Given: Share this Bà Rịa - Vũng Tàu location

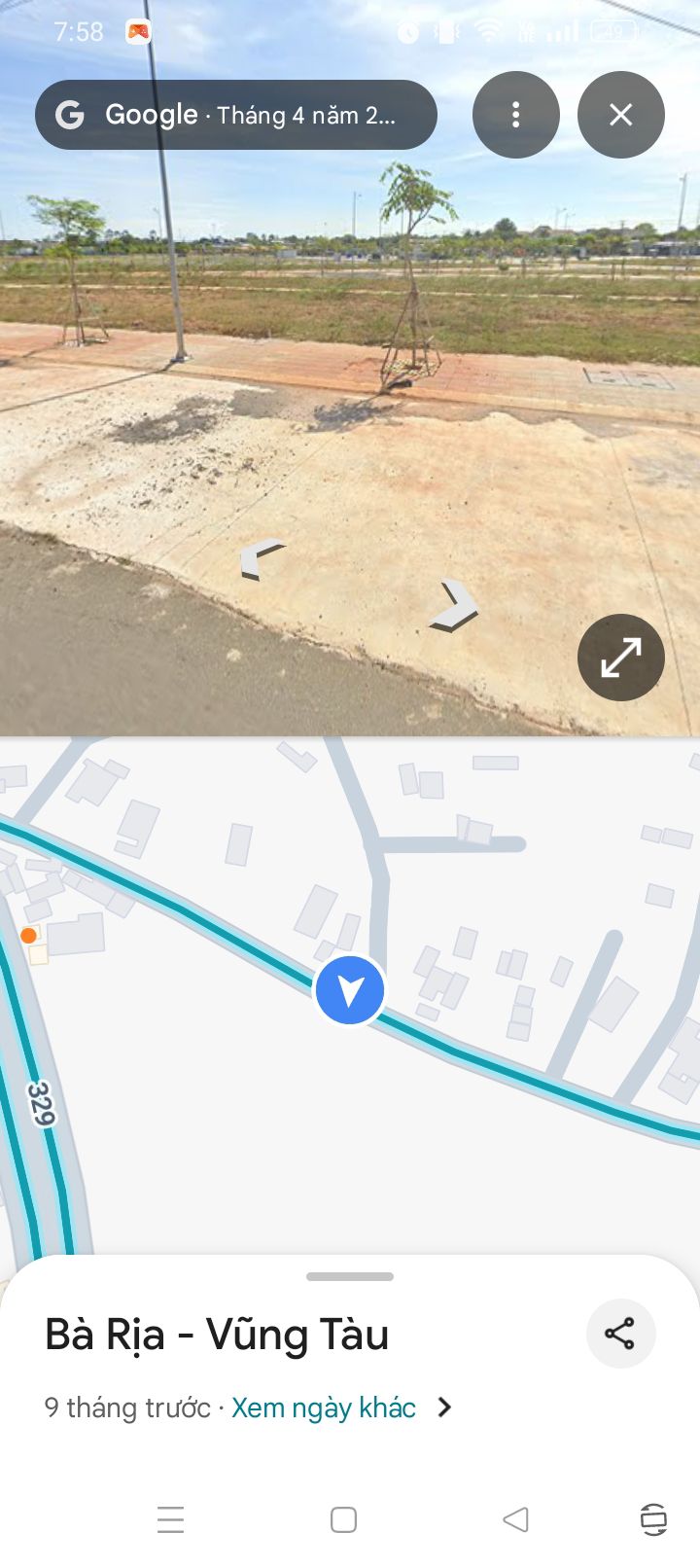Looking at the screenshot, I should [x=620, y=1334].
